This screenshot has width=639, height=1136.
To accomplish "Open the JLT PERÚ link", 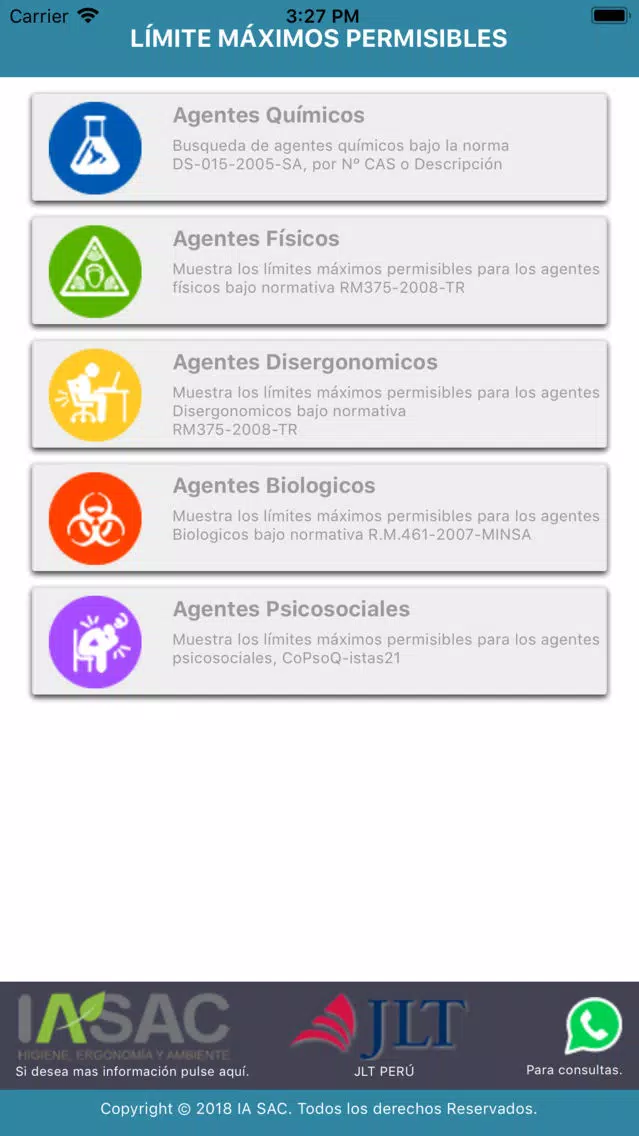I will (x=382, y=1034).
